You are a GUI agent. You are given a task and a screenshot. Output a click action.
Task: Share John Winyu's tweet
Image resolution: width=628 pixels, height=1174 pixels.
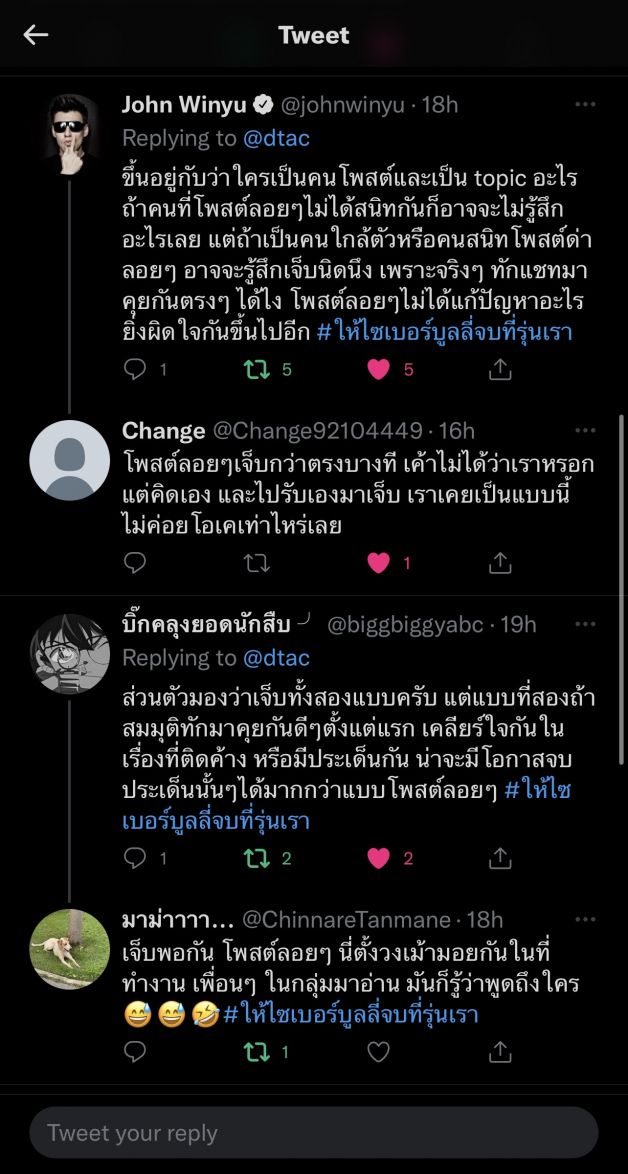500,369
